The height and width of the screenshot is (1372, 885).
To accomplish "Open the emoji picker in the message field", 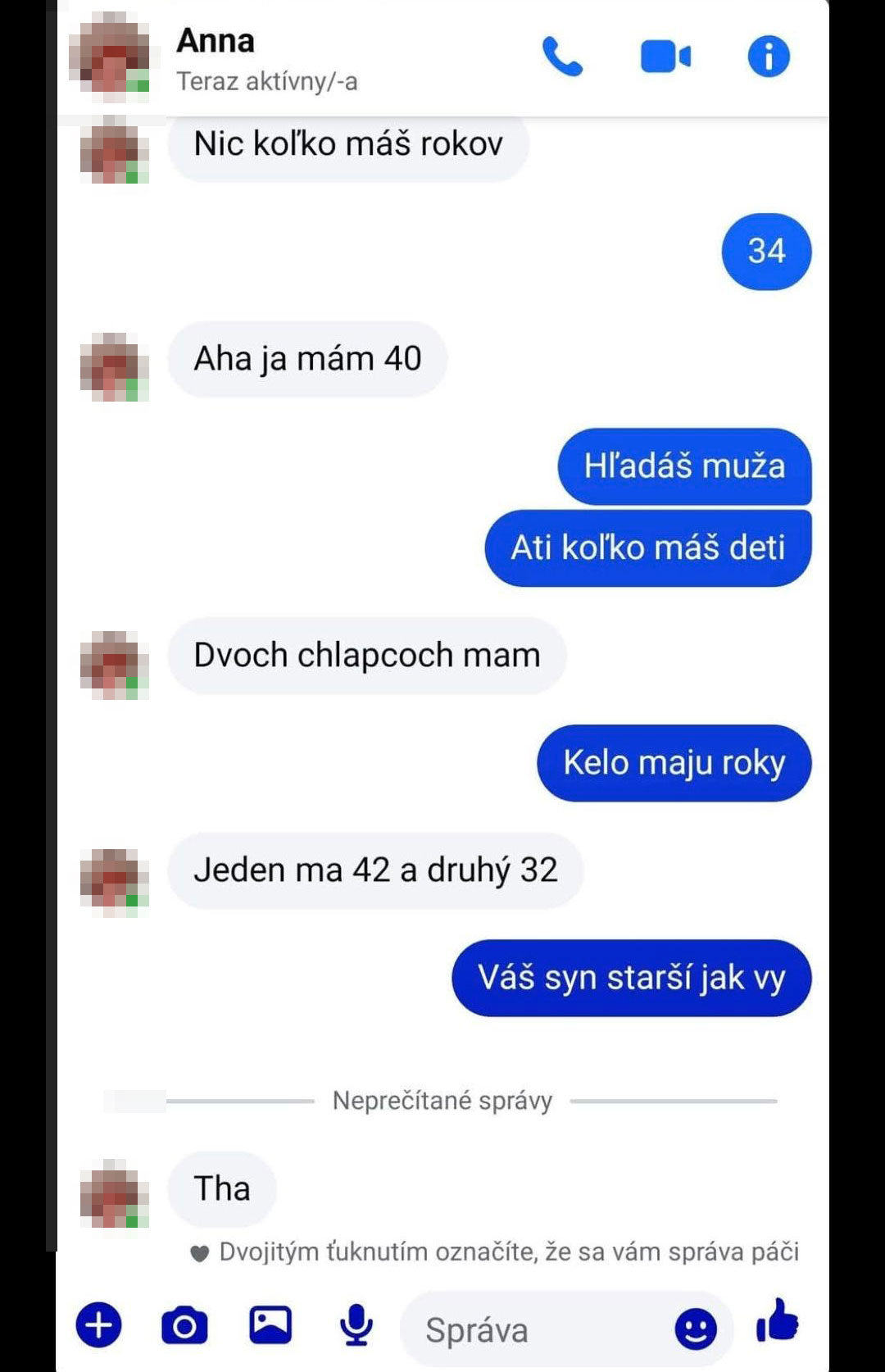I will (x=696, y=1329).
